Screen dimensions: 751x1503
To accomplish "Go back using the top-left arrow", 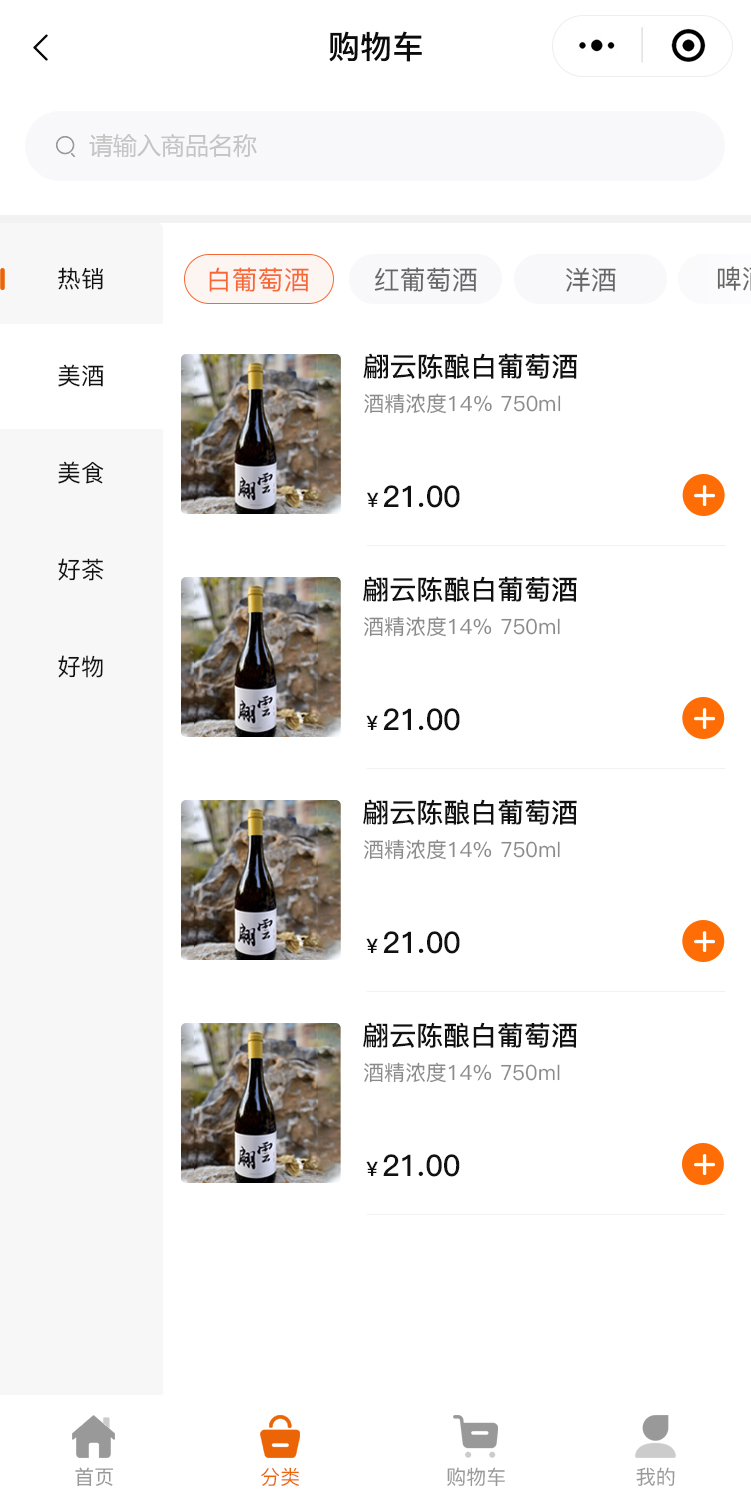I will pos(41,47).
